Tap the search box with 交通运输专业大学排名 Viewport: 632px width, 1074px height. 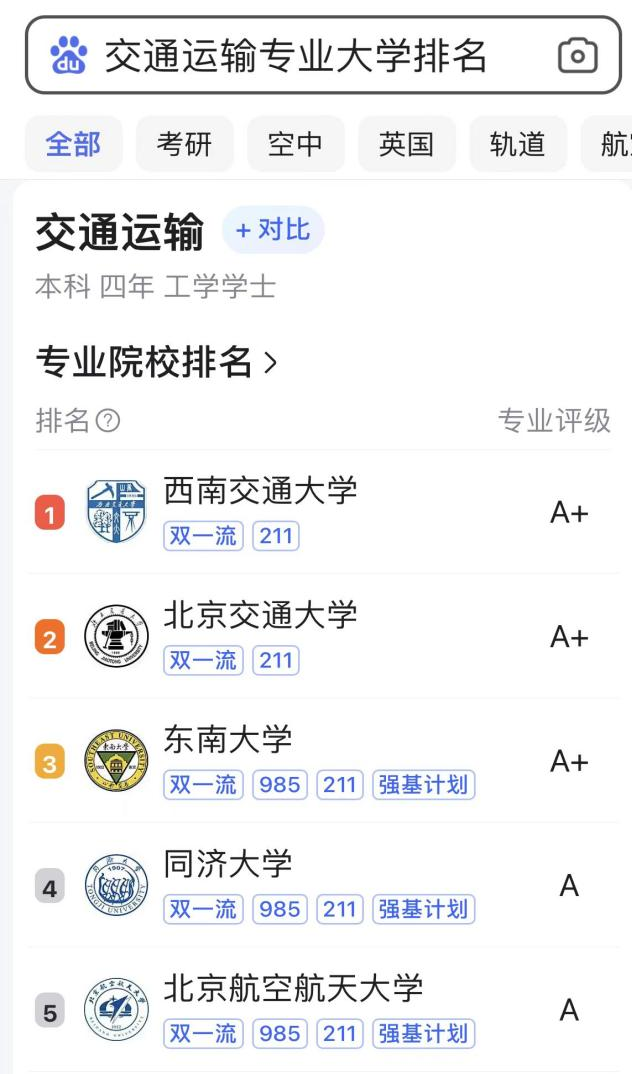pyautogui.click(x=300, y=56)
